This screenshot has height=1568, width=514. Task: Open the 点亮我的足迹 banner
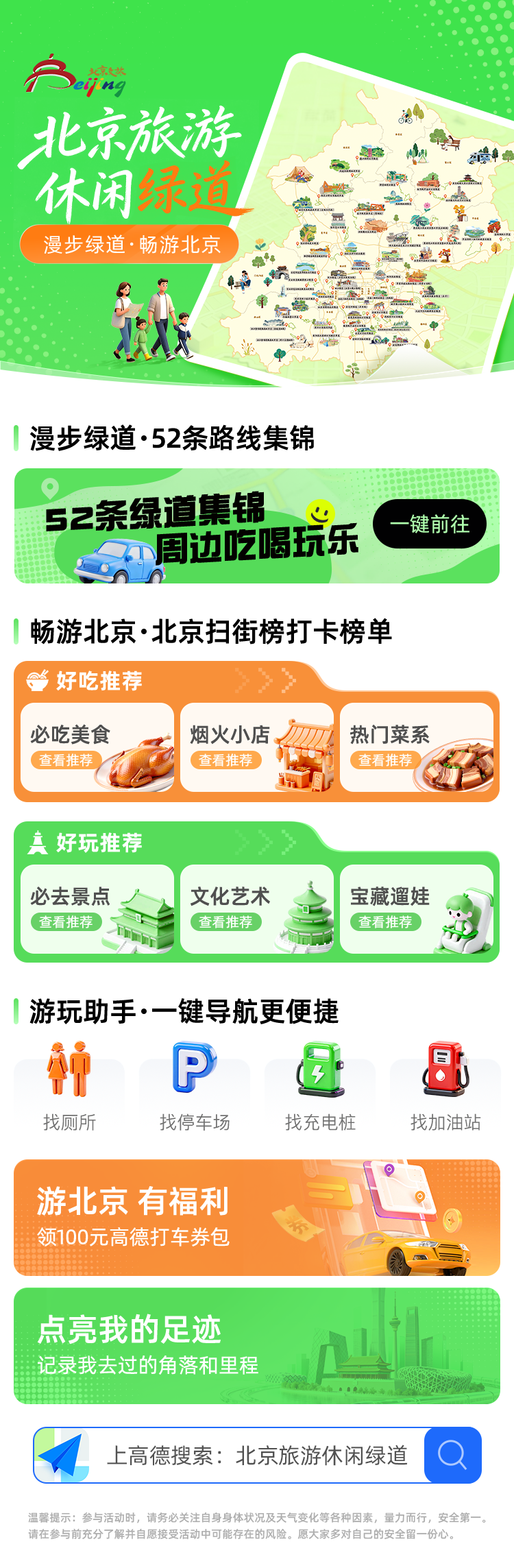[x=257, y=1345]
